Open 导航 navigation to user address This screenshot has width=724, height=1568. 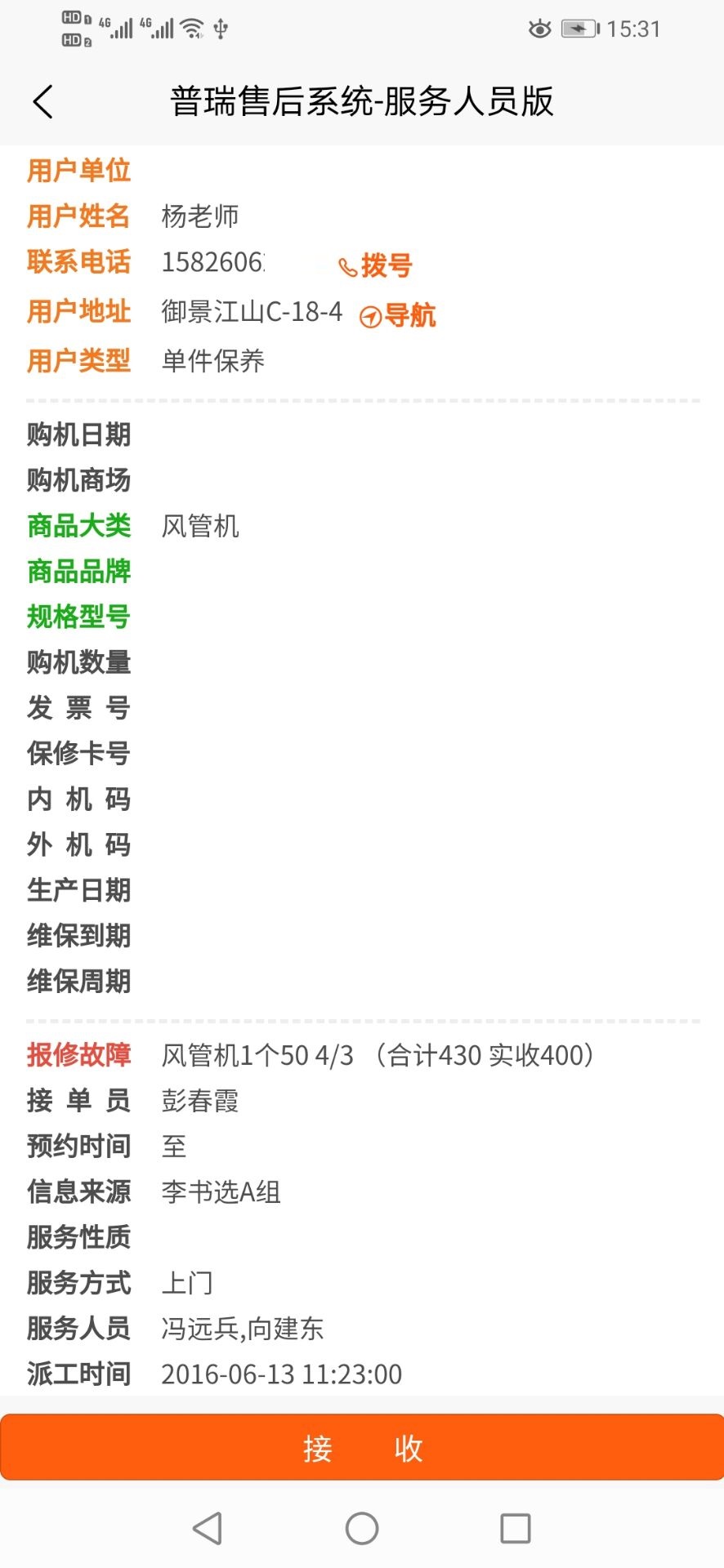[398, 315]
